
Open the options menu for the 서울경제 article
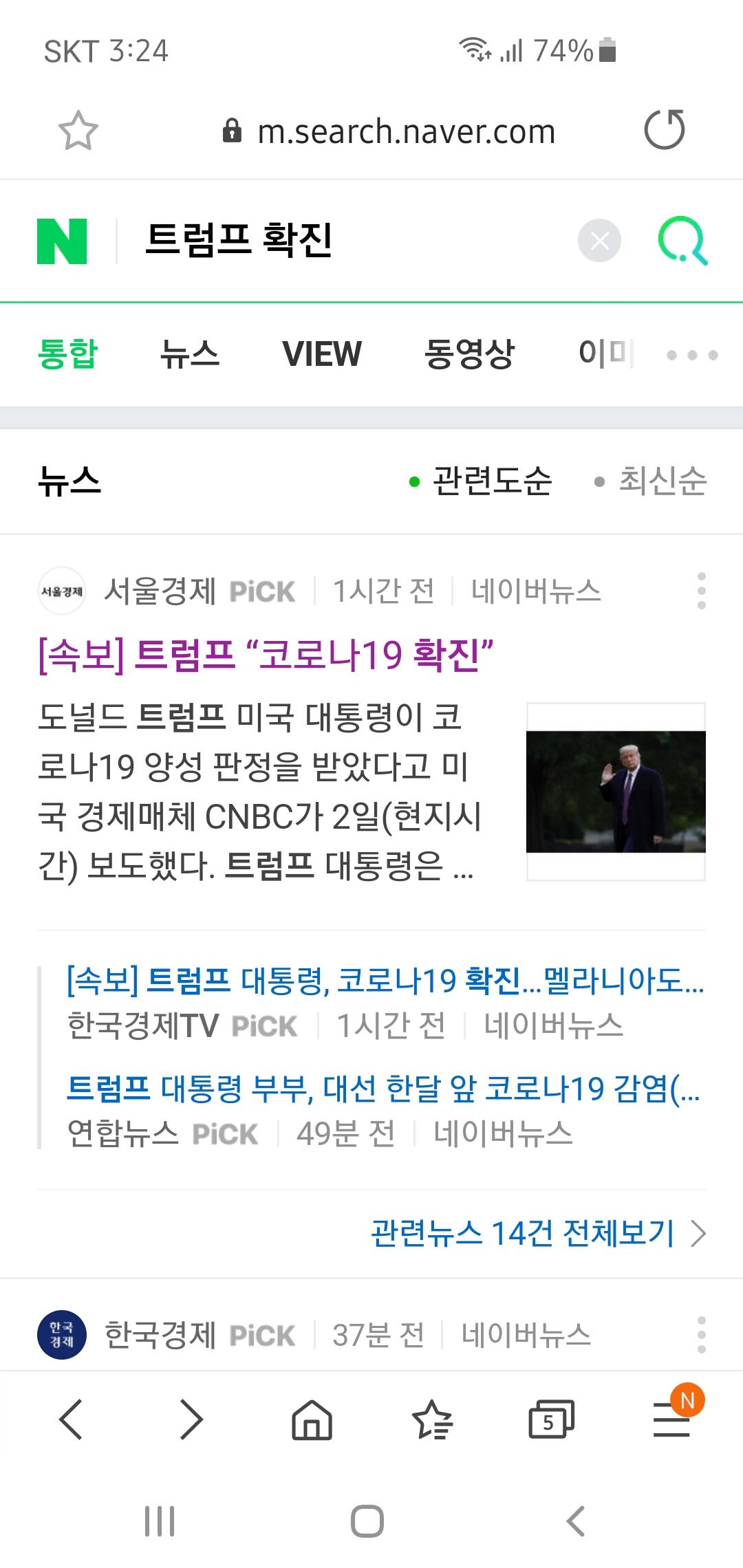pos(701,591)
